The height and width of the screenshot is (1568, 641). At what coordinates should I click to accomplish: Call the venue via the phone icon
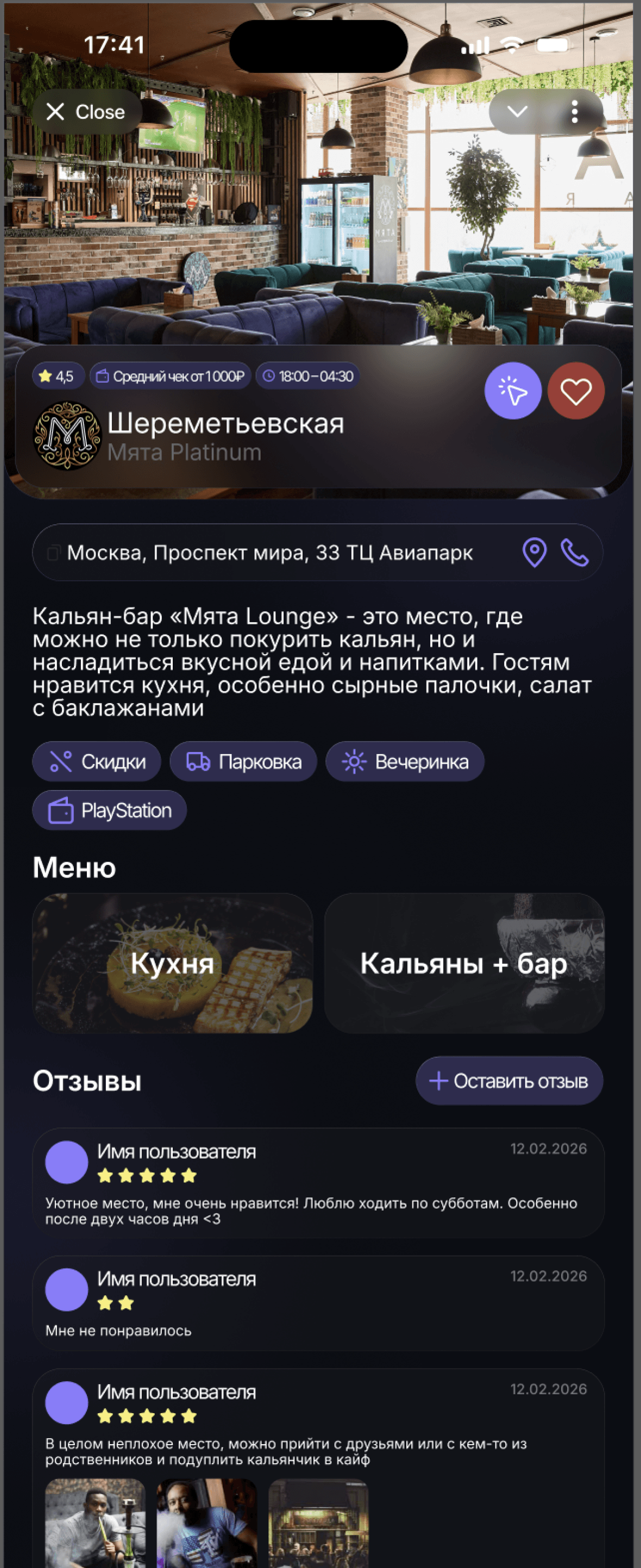click(574, 553)
